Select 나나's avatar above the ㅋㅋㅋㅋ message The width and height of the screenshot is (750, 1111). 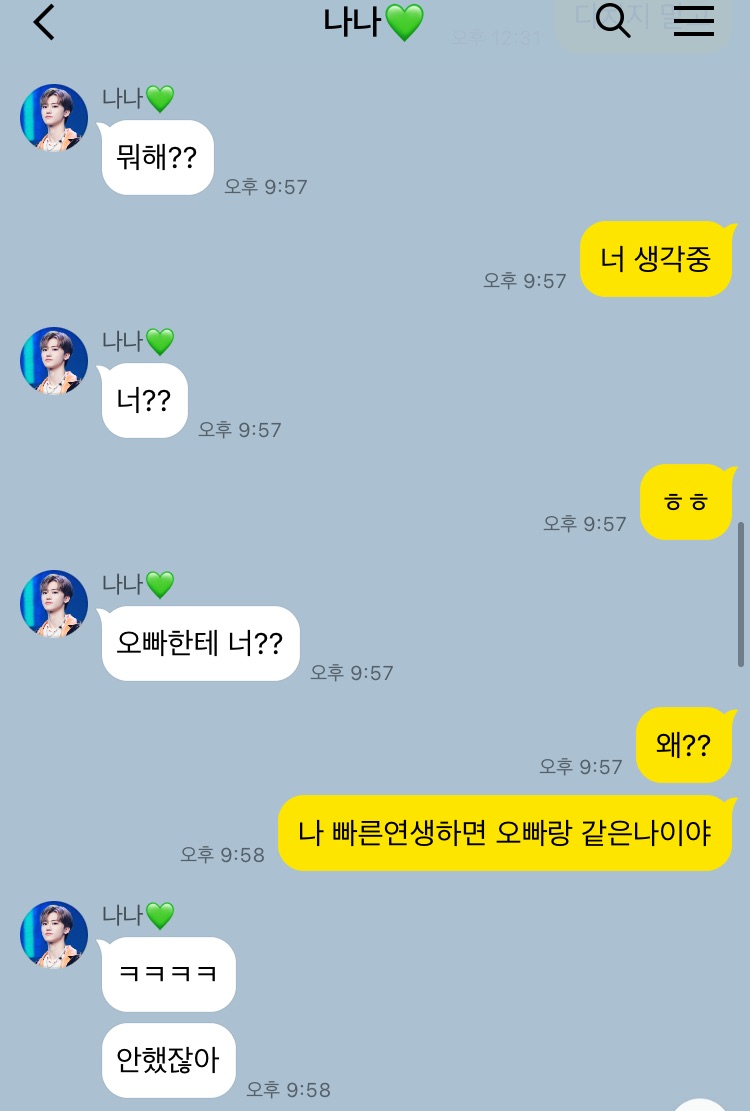click(x=54, y=935)
